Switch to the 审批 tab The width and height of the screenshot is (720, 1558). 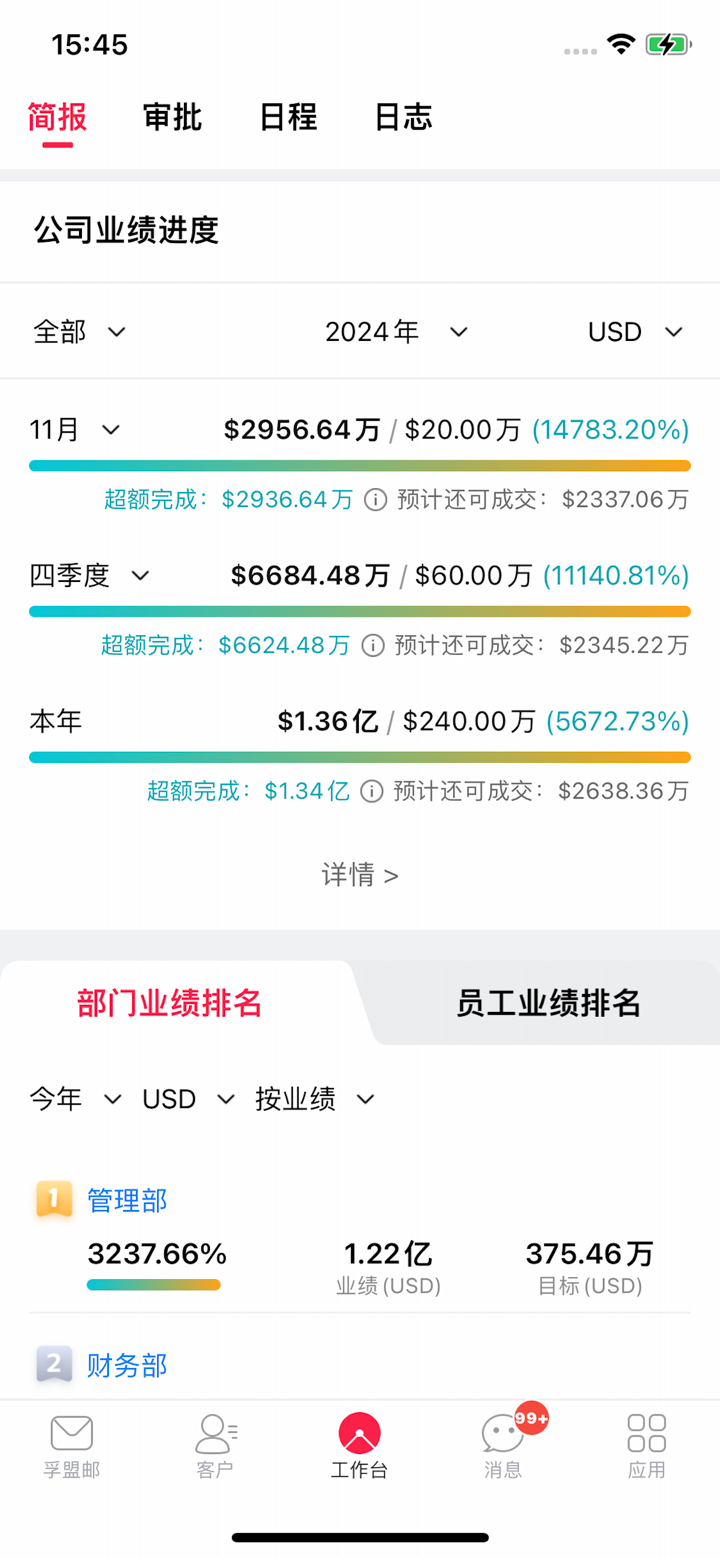(x=171, y=117)
